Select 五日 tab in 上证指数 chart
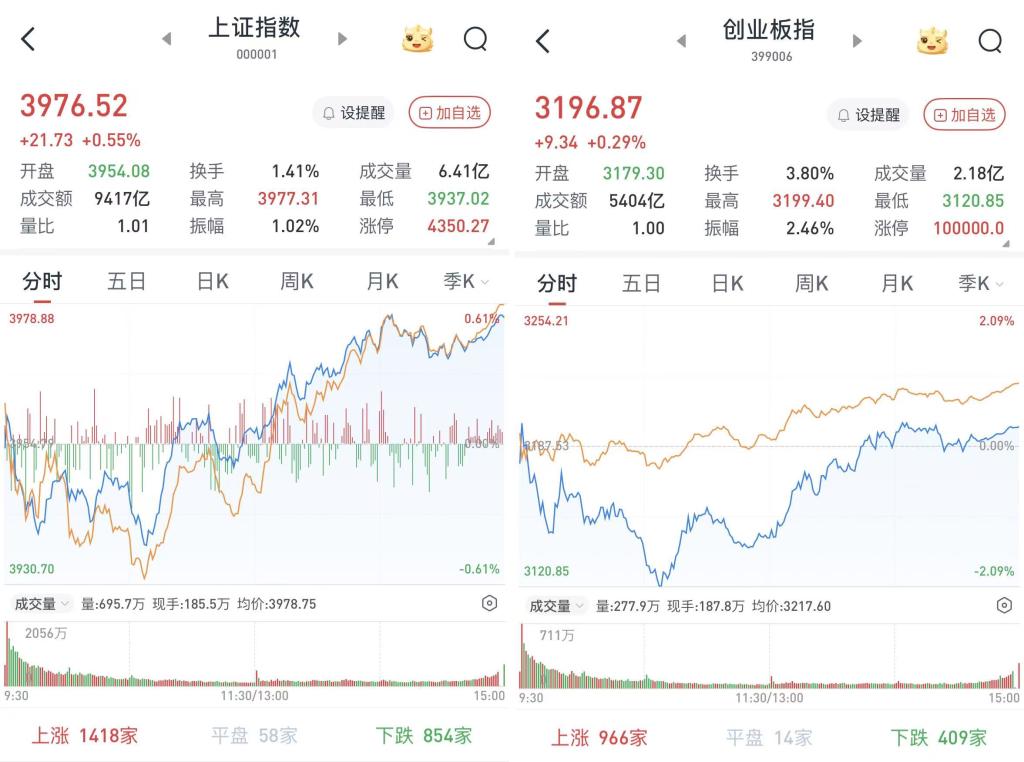This screenshot has height=762, width=1024. pos(127,282)
